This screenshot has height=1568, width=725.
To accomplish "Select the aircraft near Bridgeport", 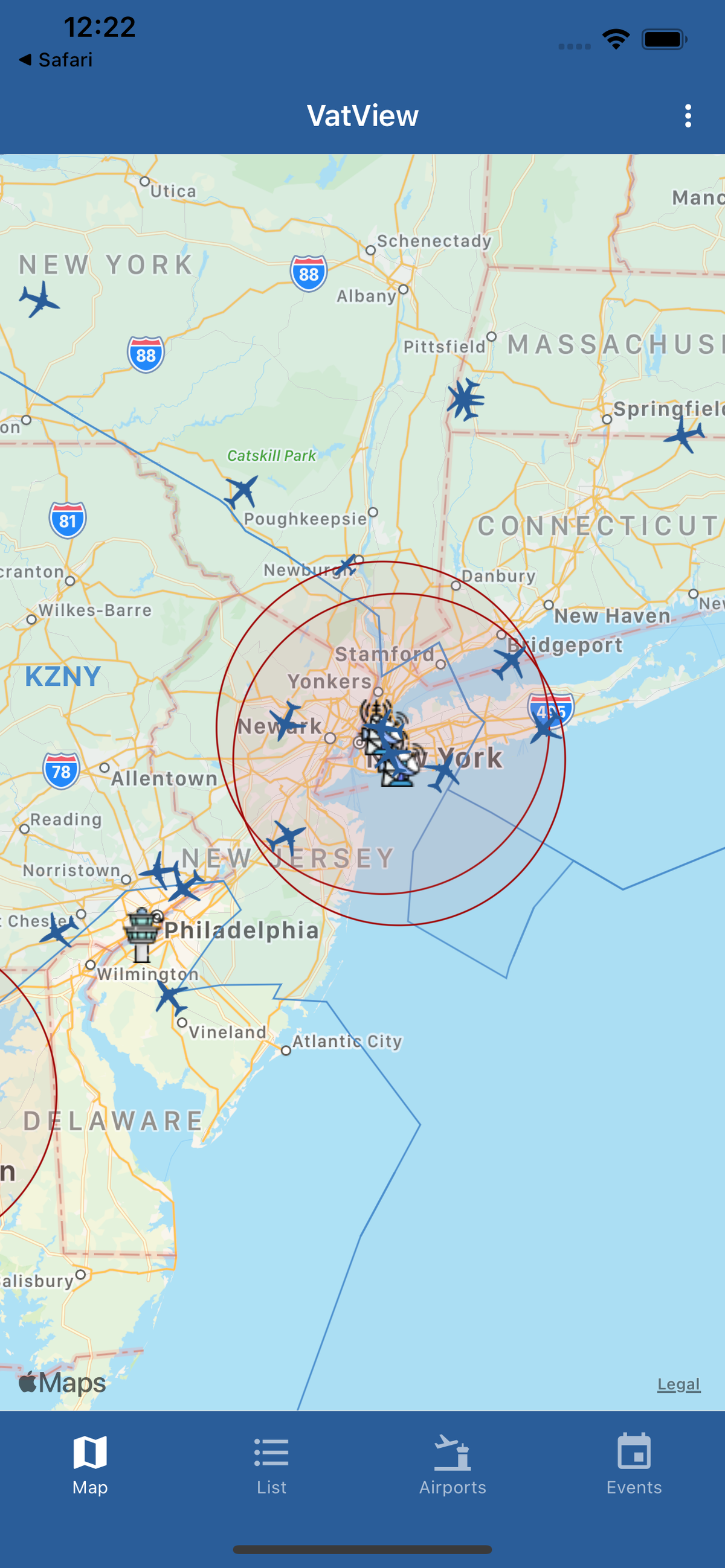I will 509,663.
